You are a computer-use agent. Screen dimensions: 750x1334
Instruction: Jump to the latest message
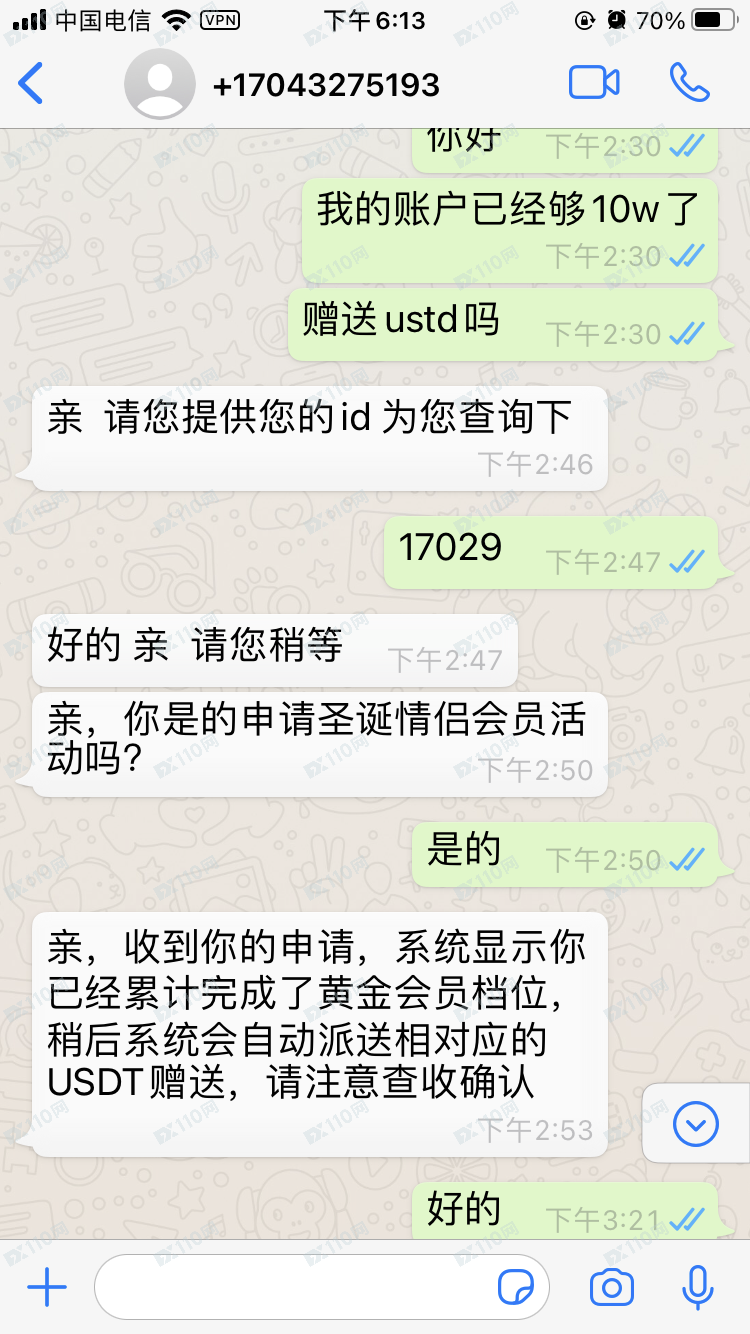point(696,1125)
